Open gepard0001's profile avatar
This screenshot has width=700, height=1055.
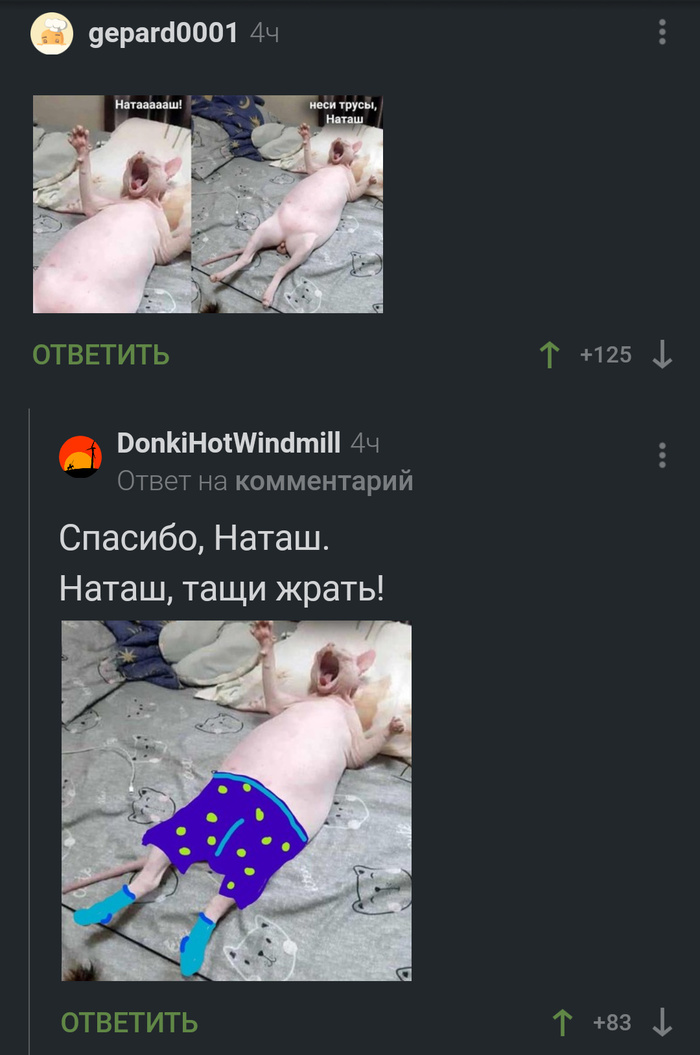tap(51, 34)
